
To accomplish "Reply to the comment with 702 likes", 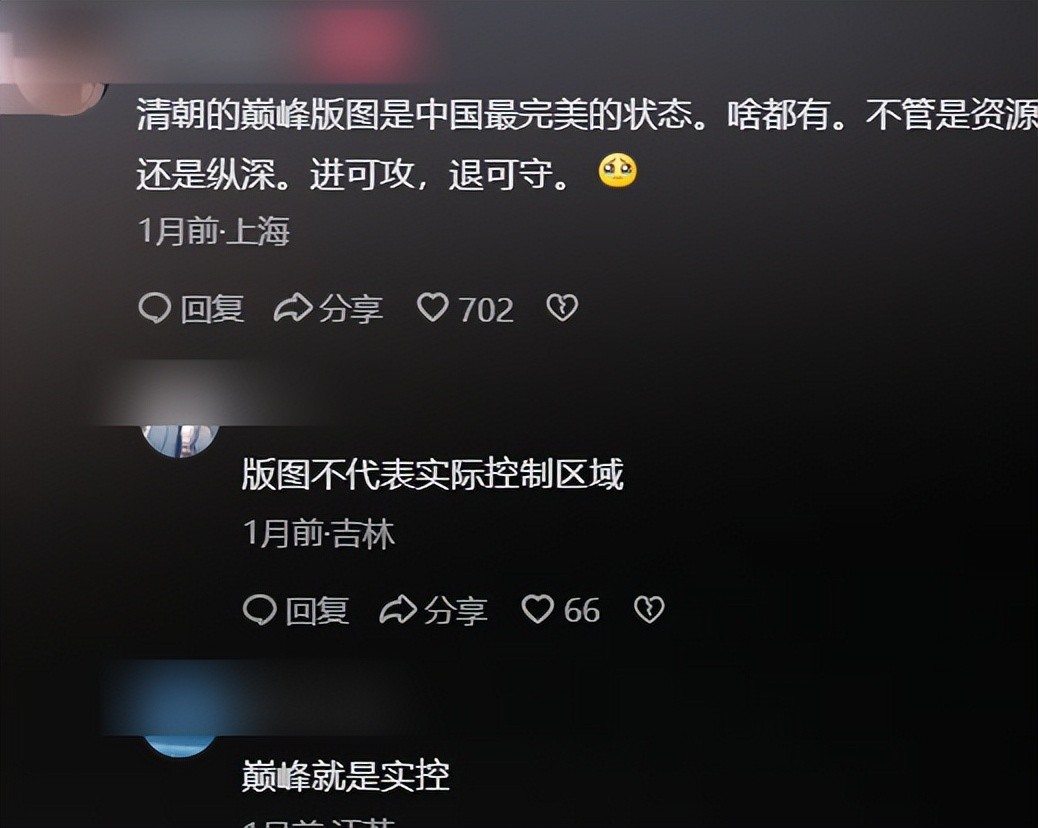I will pyautogui.click(x=190, y=309).
